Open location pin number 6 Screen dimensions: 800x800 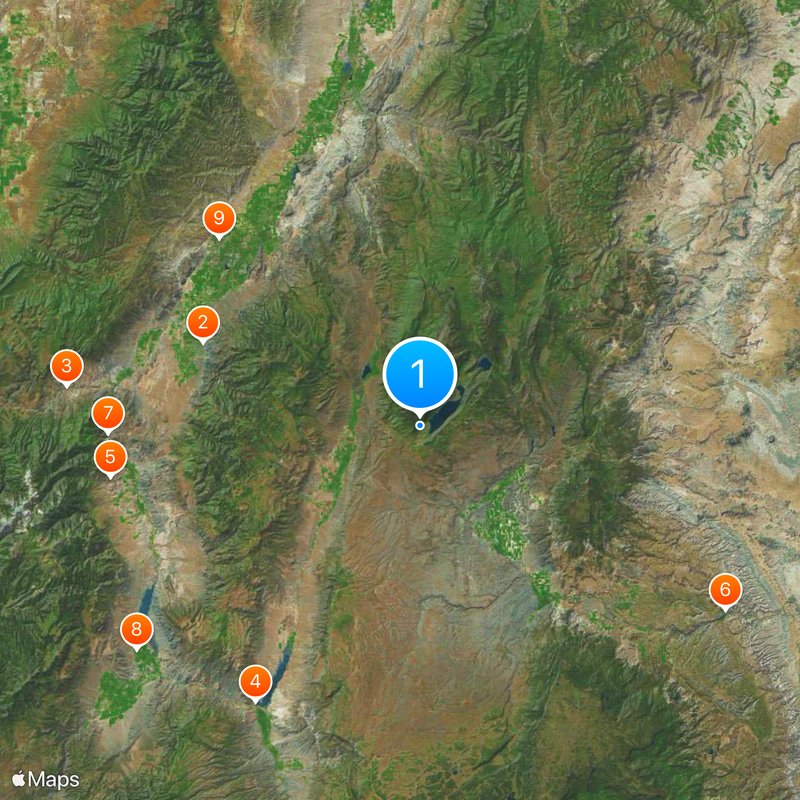tap(725, 589)
